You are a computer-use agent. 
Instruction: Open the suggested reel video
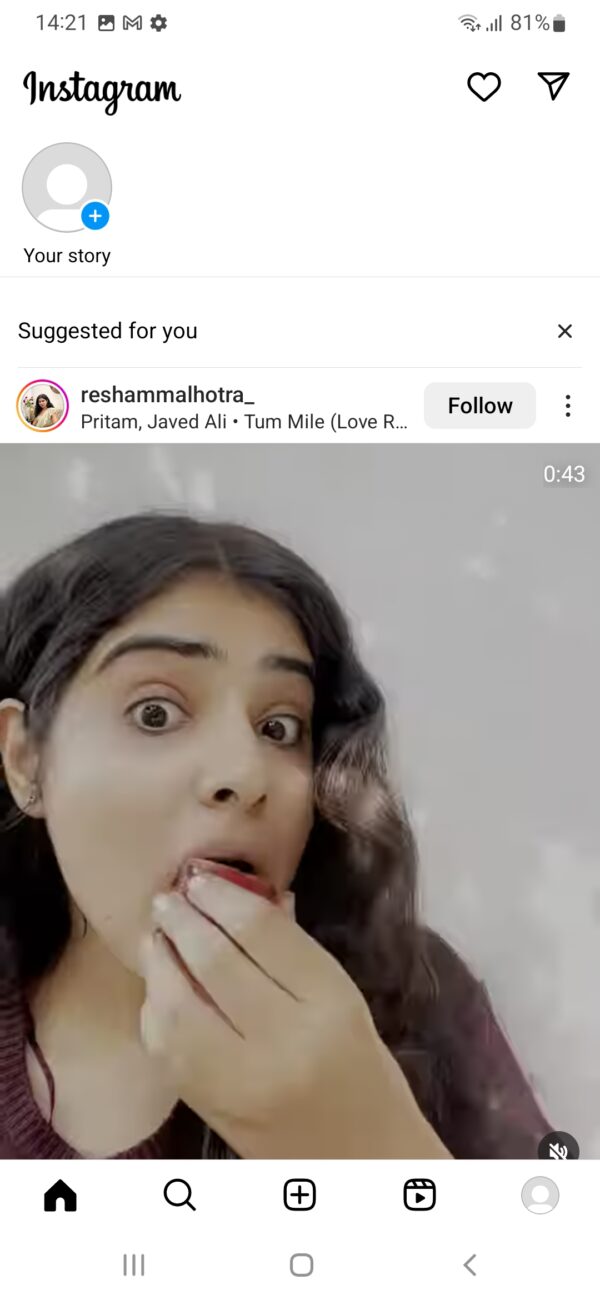[x=300, y=800]
